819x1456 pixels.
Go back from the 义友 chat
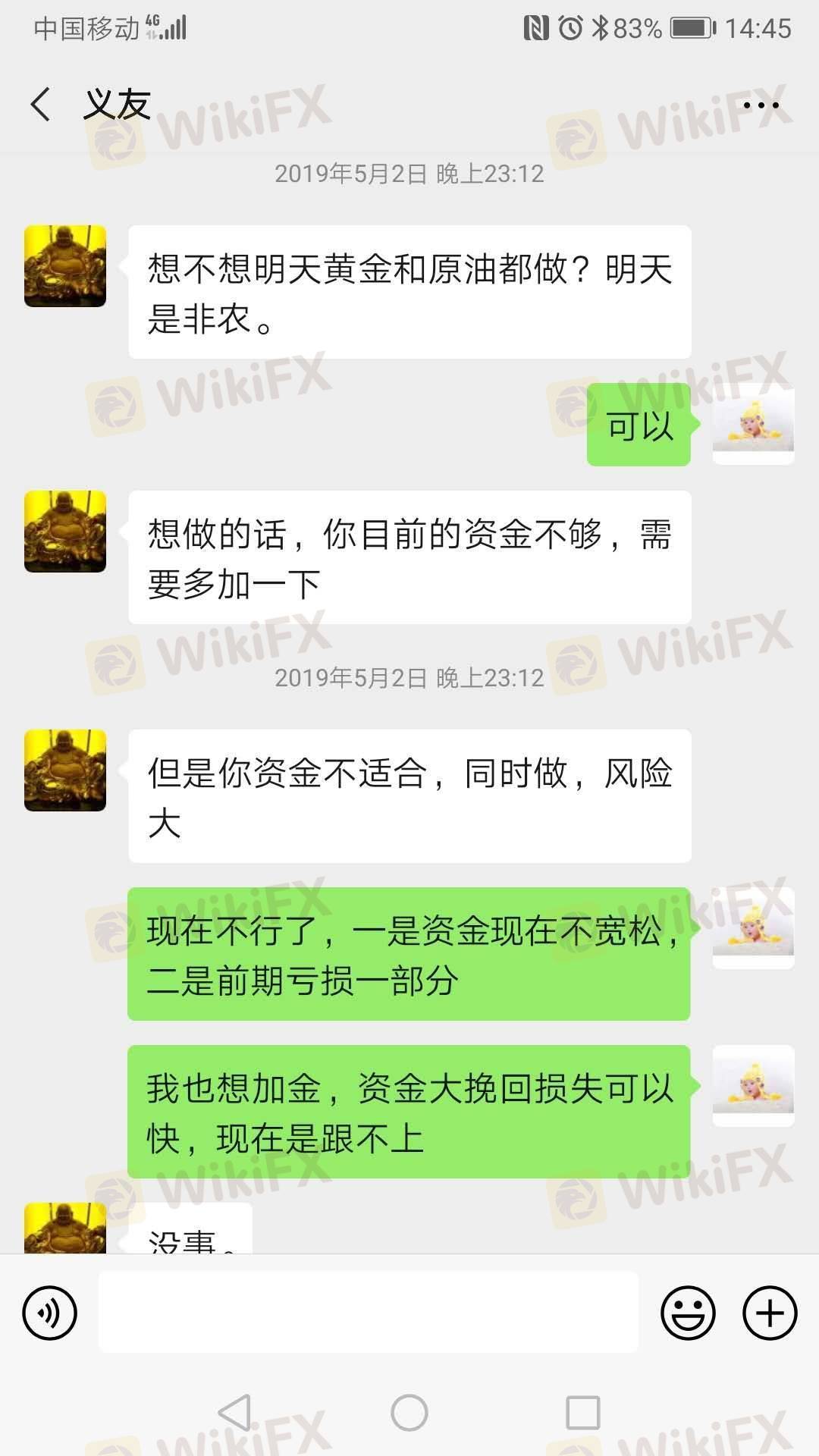(x=41, y=105)
